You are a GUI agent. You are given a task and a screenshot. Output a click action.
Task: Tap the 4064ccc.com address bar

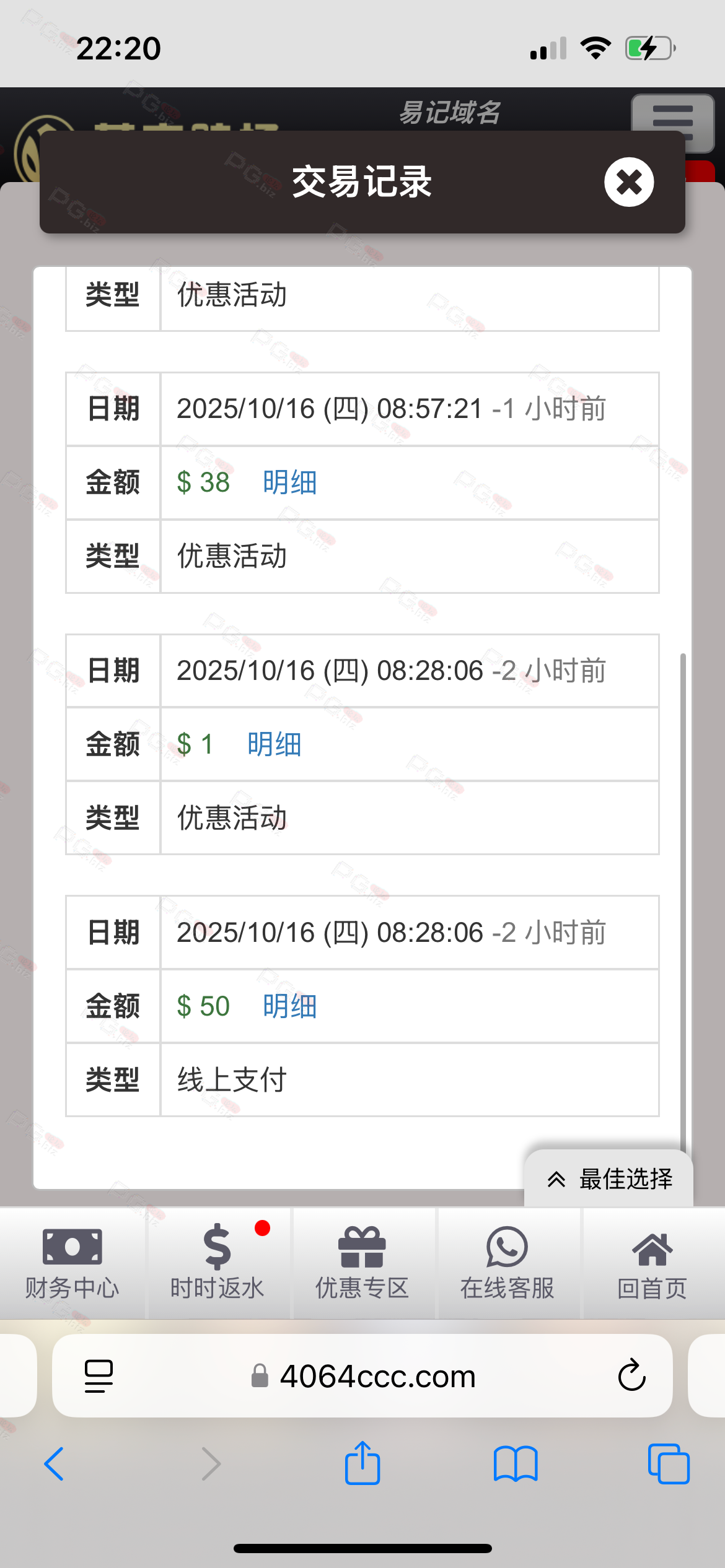tap(377, 1376)
